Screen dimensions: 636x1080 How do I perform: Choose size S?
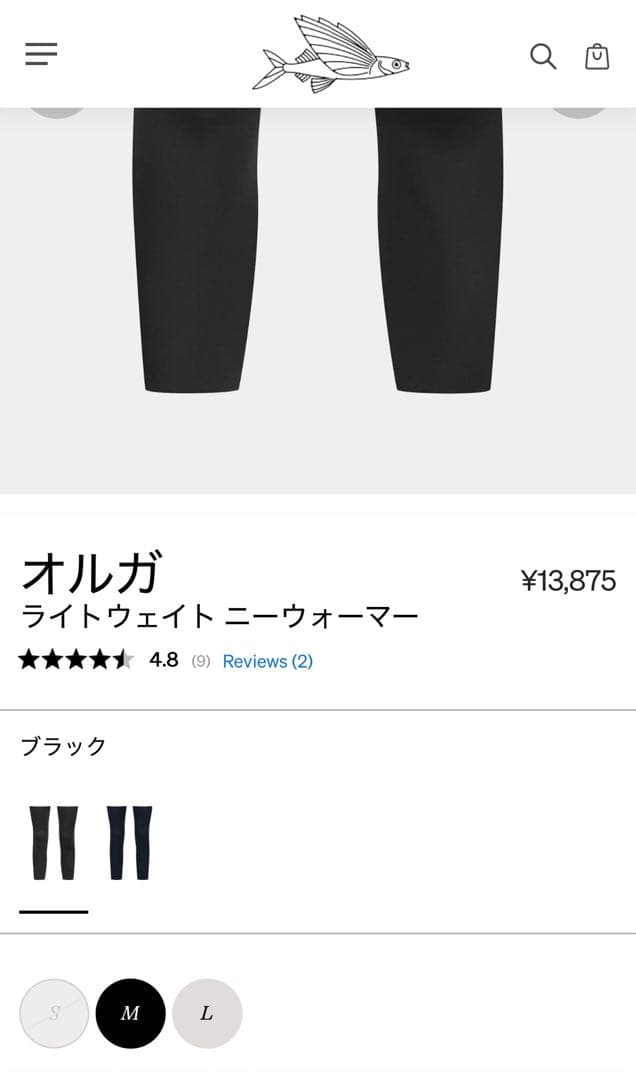55,1013
